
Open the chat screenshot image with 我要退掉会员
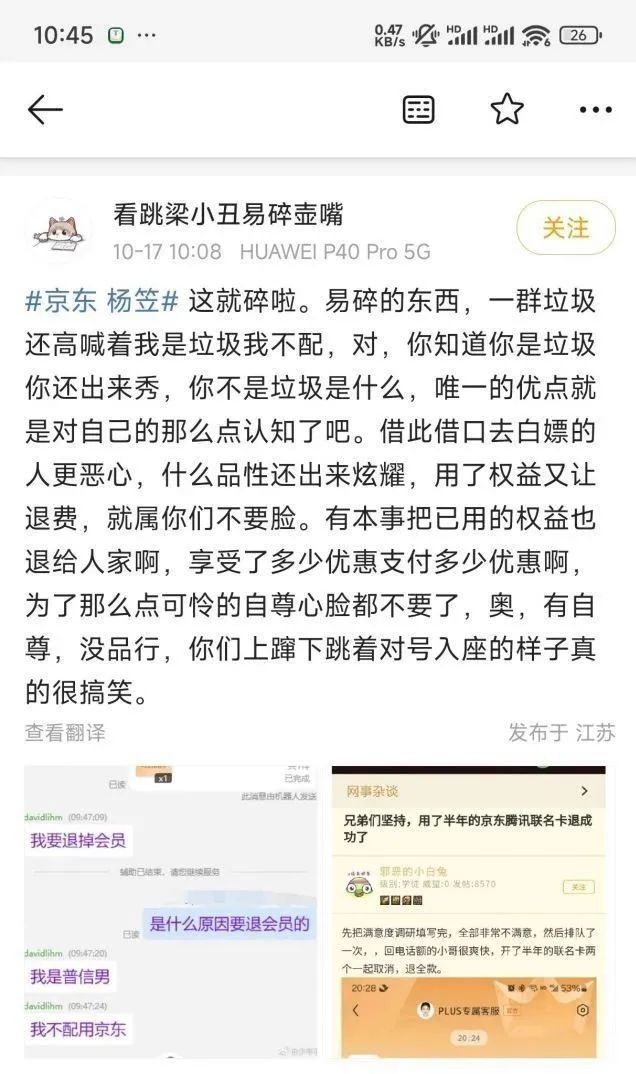tap(170, 910)
